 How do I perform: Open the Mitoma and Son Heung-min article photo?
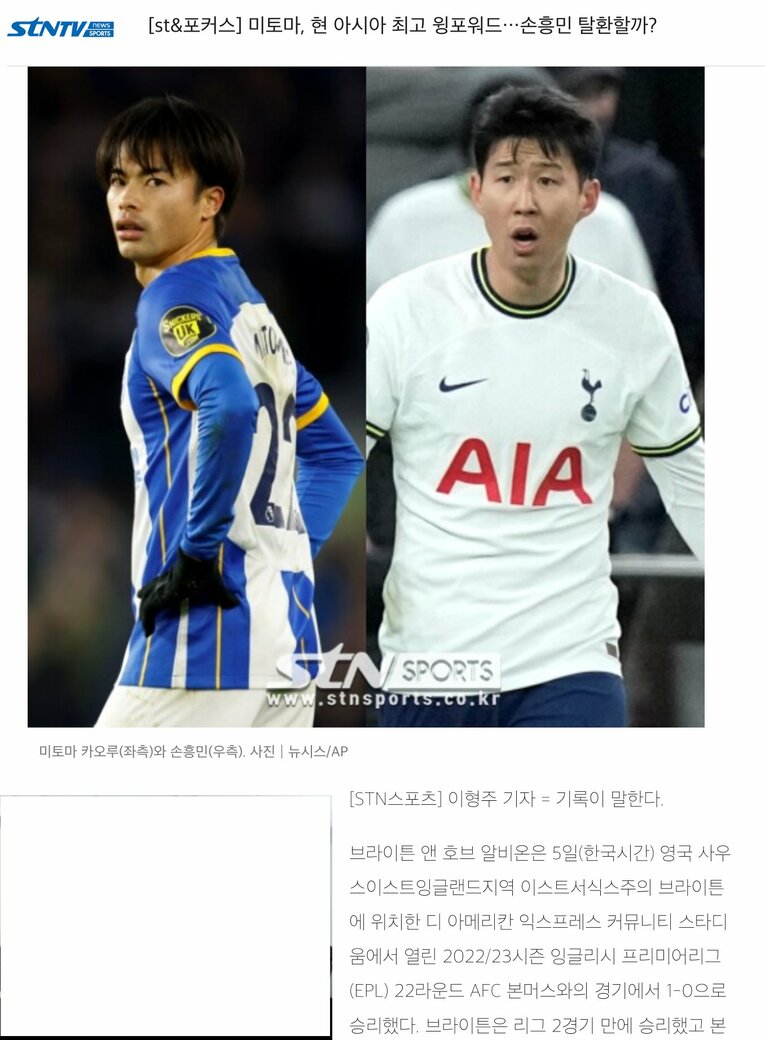pyautogui.click(x=366, y=396)
